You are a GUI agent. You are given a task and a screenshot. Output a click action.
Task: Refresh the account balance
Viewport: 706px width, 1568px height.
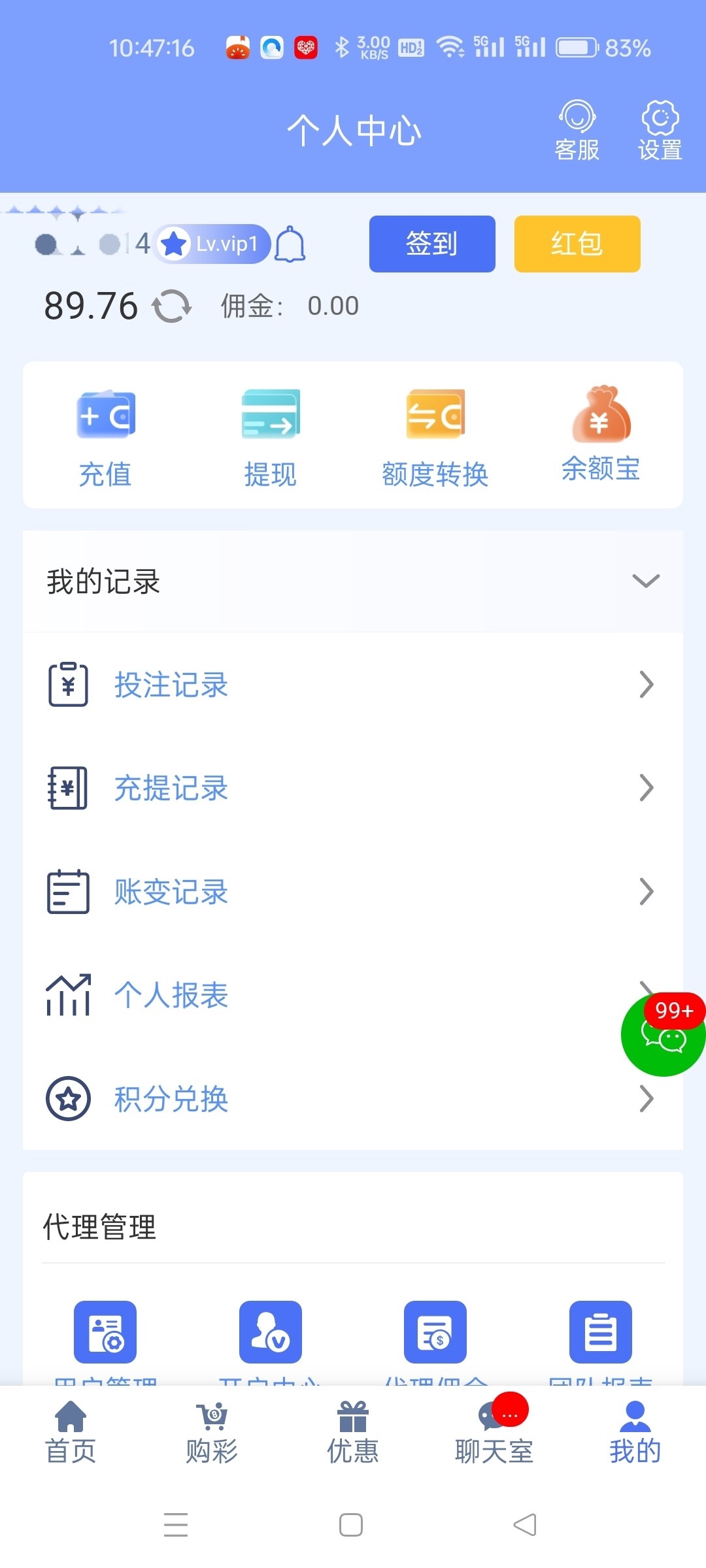(x=171, y=306)
